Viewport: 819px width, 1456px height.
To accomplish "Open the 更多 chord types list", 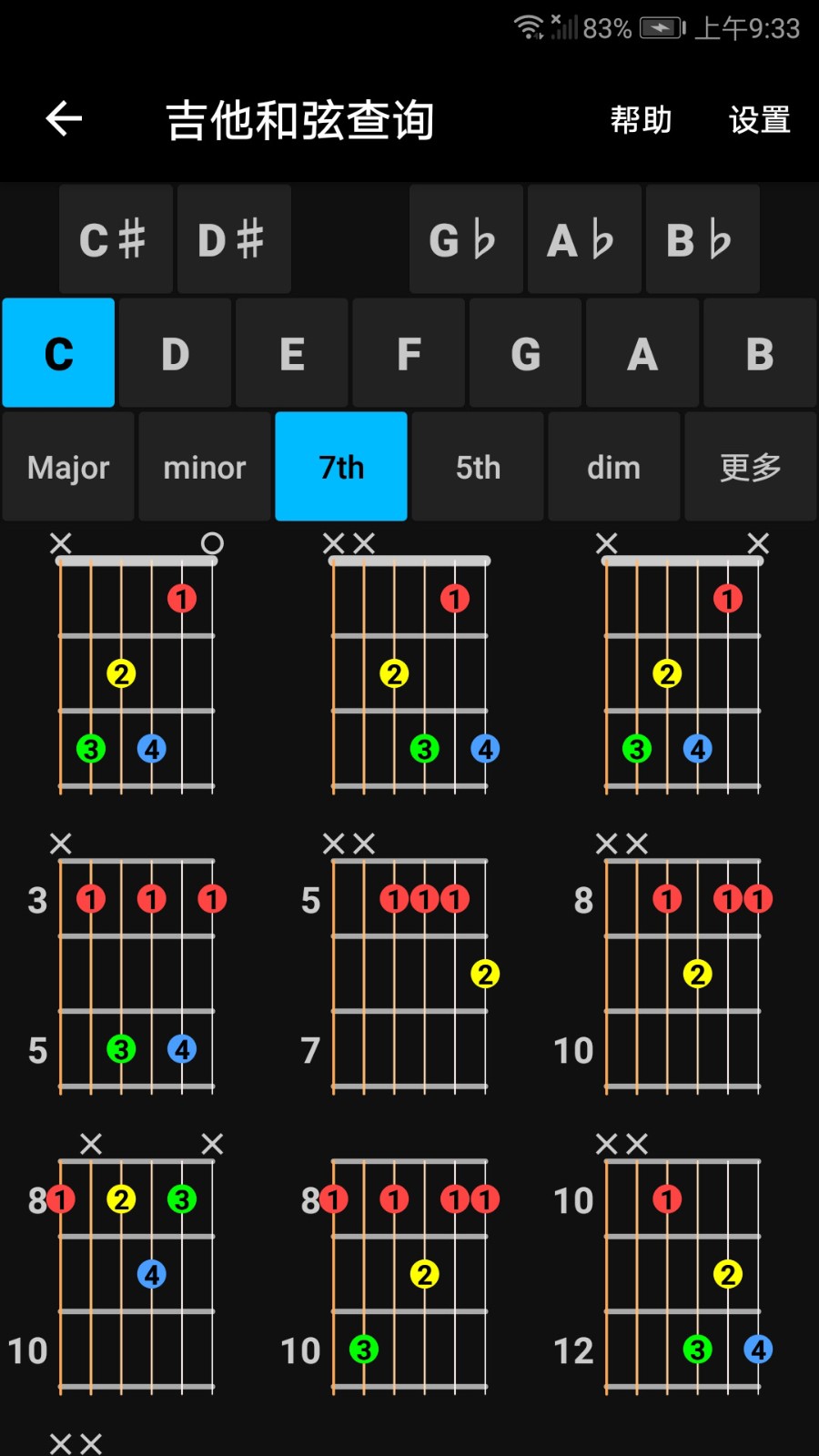I will click(x=750, y=466).
